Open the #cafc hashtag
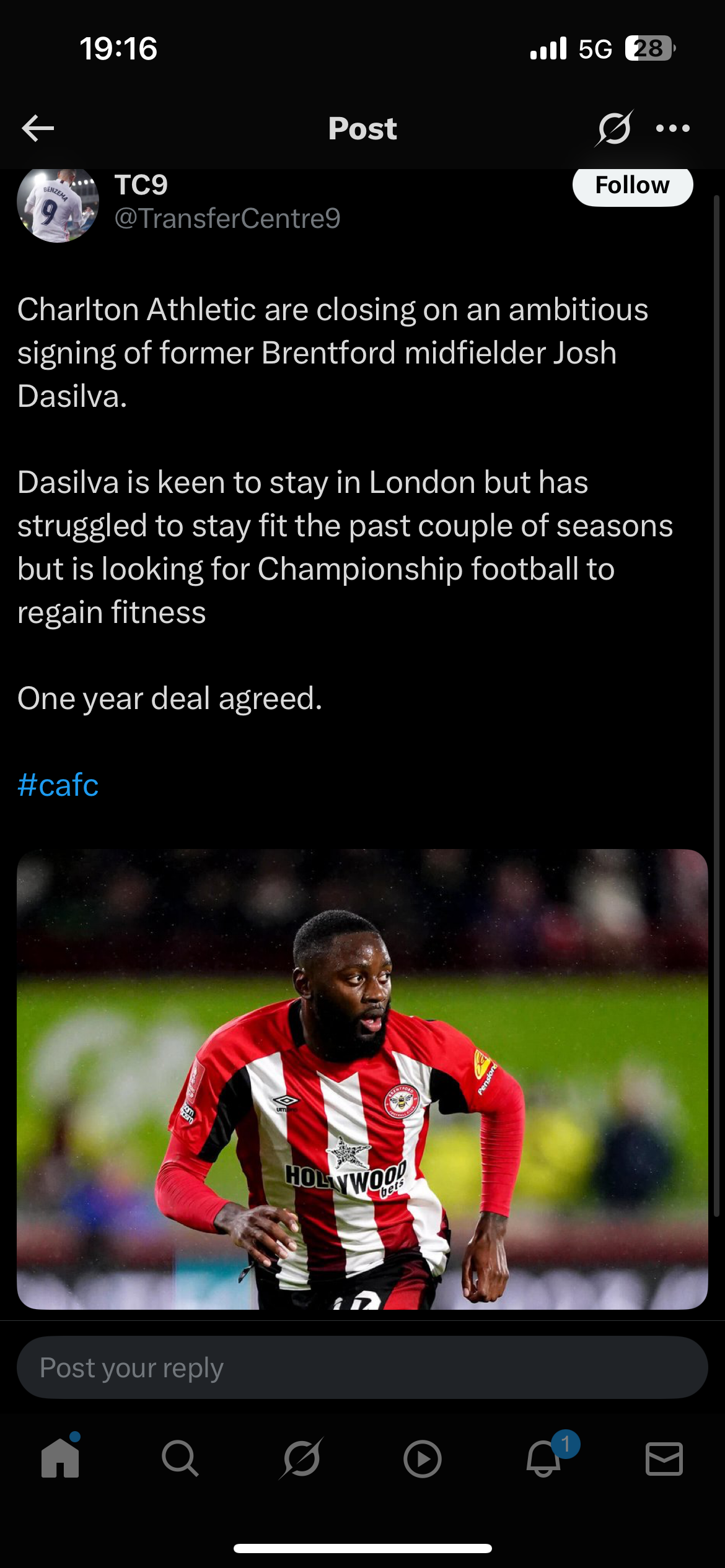 (58, 785)
